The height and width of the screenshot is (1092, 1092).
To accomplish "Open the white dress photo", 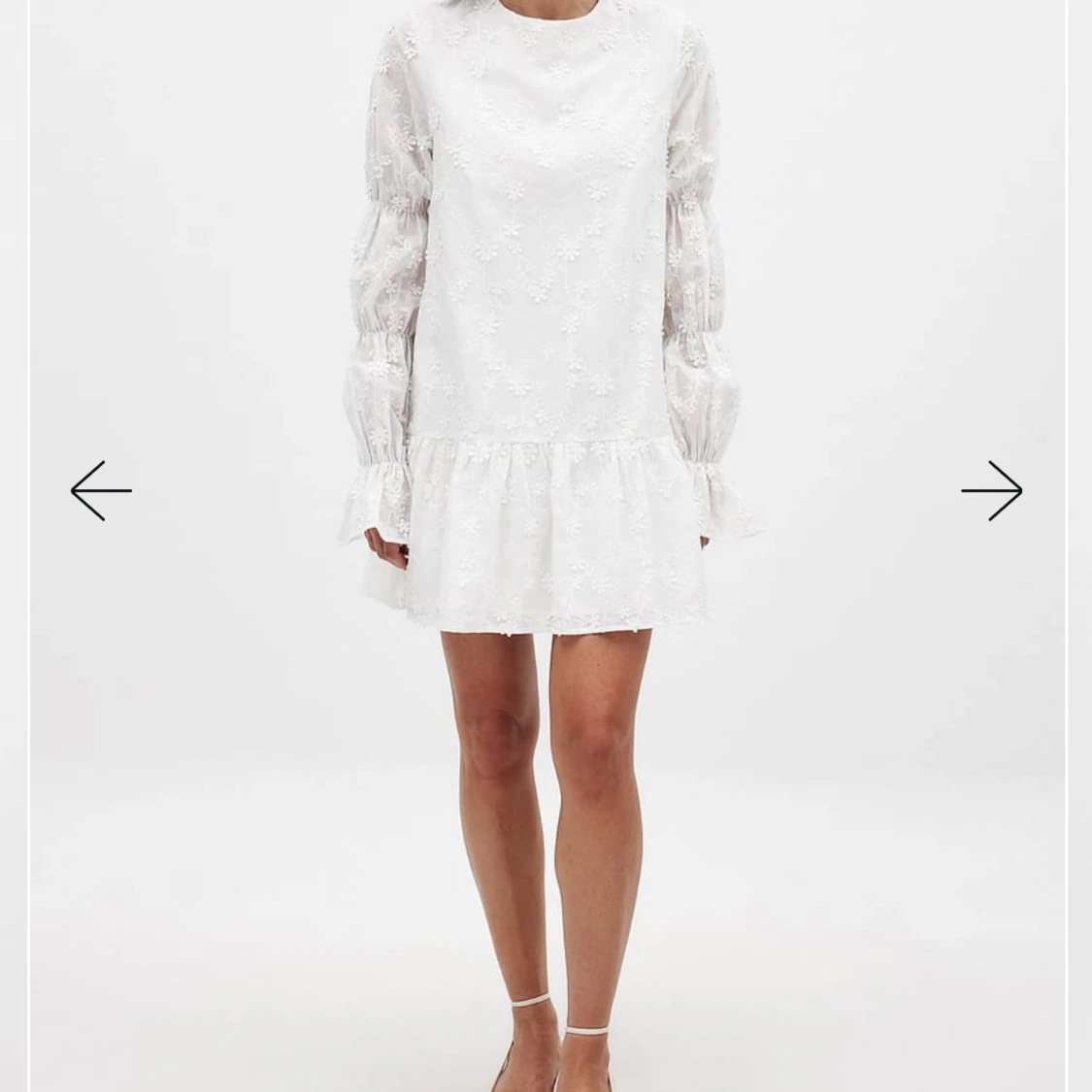I will (546, 388).
